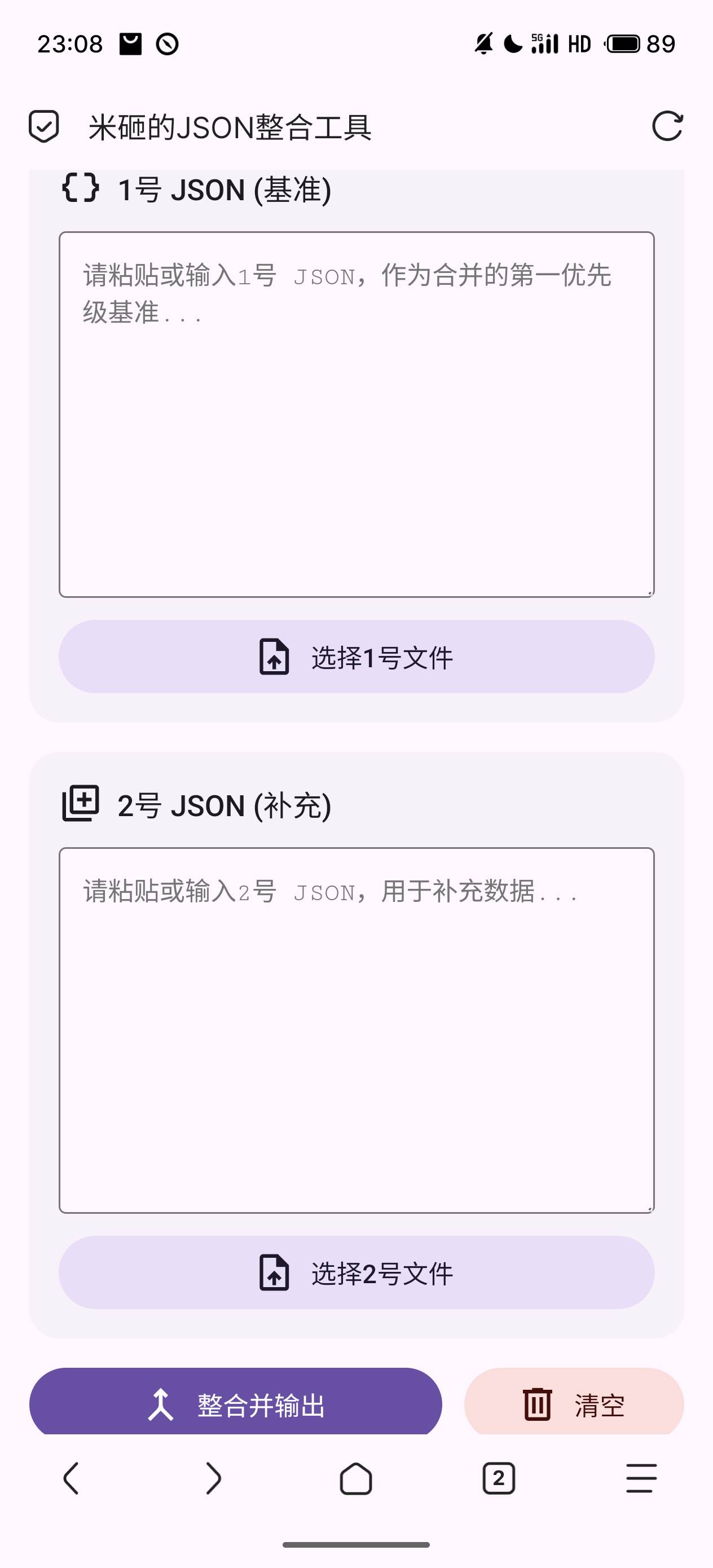The width and height of the screenshot is (713, 1568).
Task: Tap 选择1号文件 to upload a file
Action: point(356,657)
